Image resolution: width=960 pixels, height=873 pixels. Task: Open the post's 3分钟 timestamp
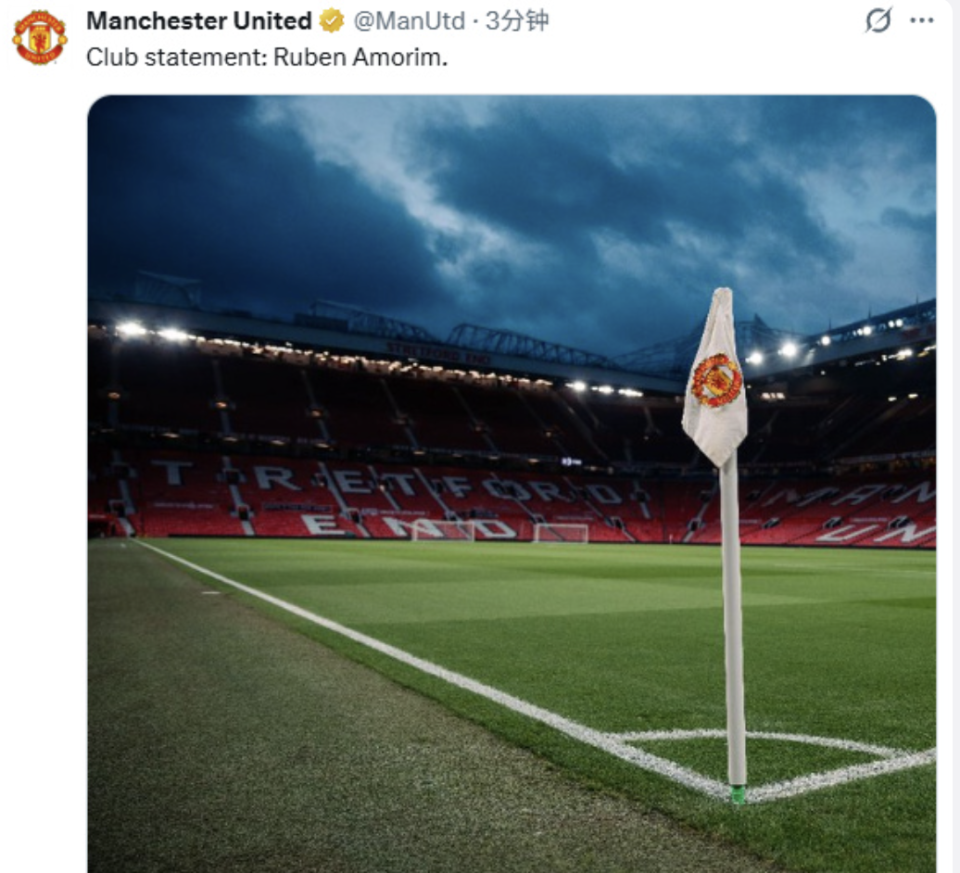tap(517, 20)
